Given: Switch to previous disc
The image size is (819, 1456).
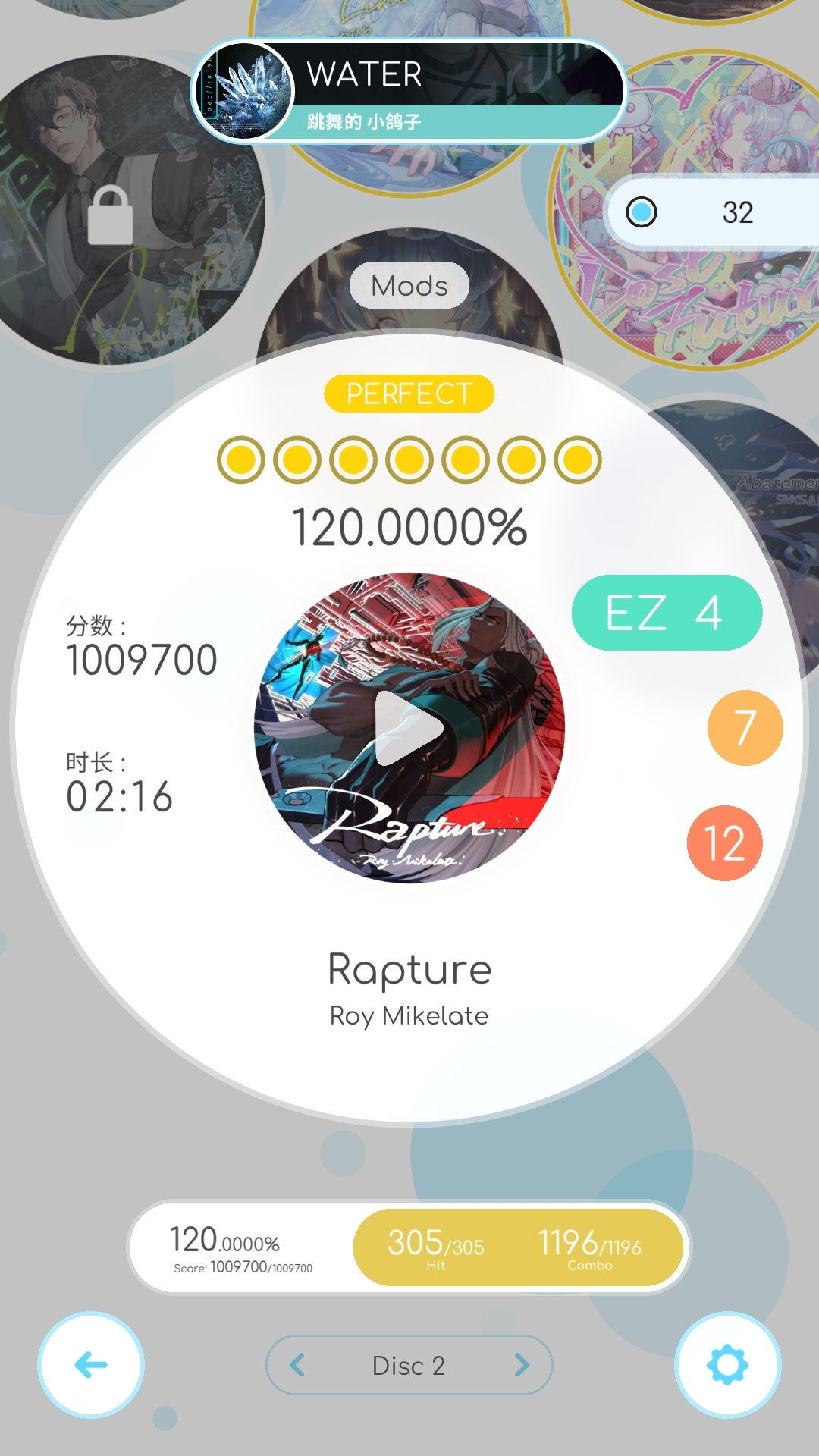Looking at the screenshot, I should (x=298, y=1365).
